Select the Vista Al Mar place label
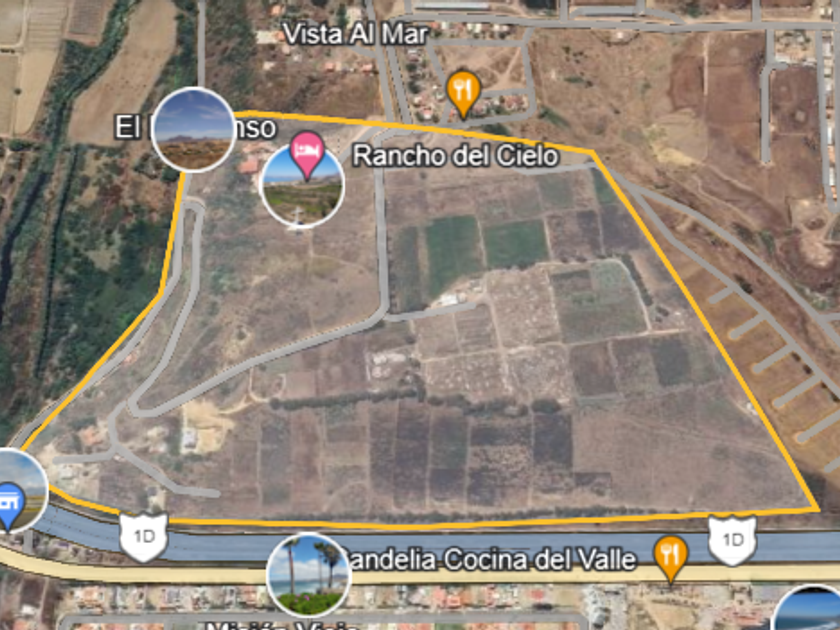This screenshot has width=840, height=630. point(355,34)
